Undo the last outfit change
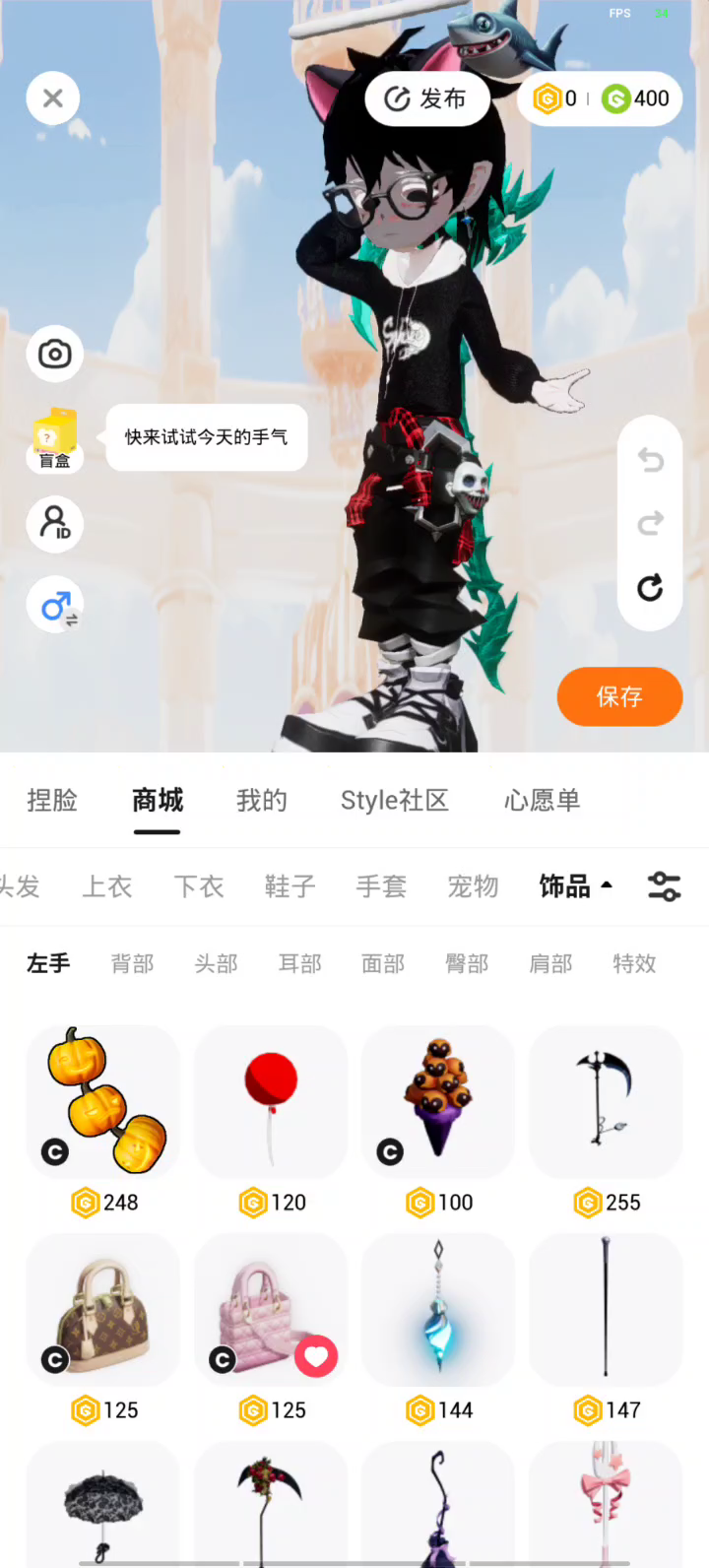Viewport: 709px width, 1568px height. (650, 460)
